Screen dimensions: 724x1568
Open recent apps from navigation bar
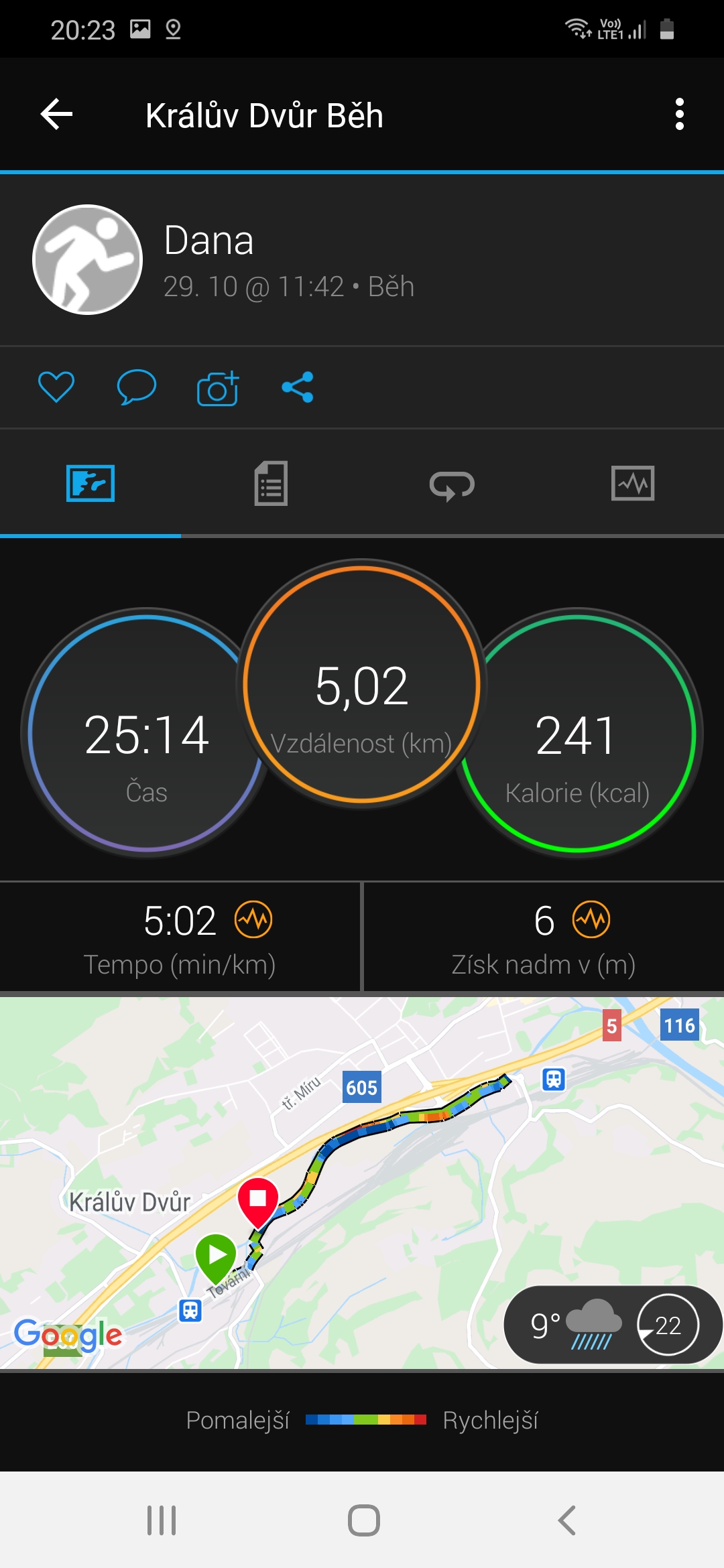click(162, 1520)
